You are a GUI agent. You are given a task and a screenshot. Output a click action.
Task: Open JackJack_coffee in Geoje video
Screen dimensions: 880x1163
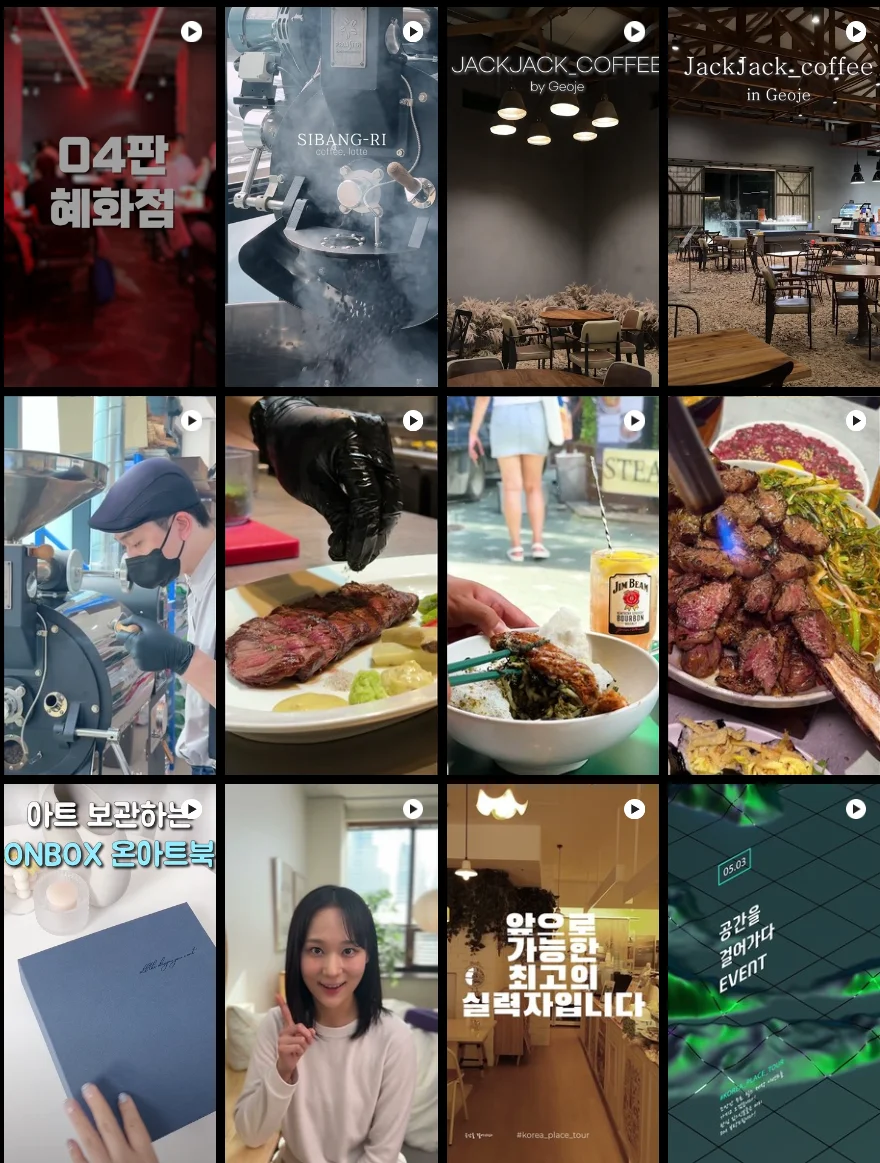pyautogui.click(x=774, y=197)
